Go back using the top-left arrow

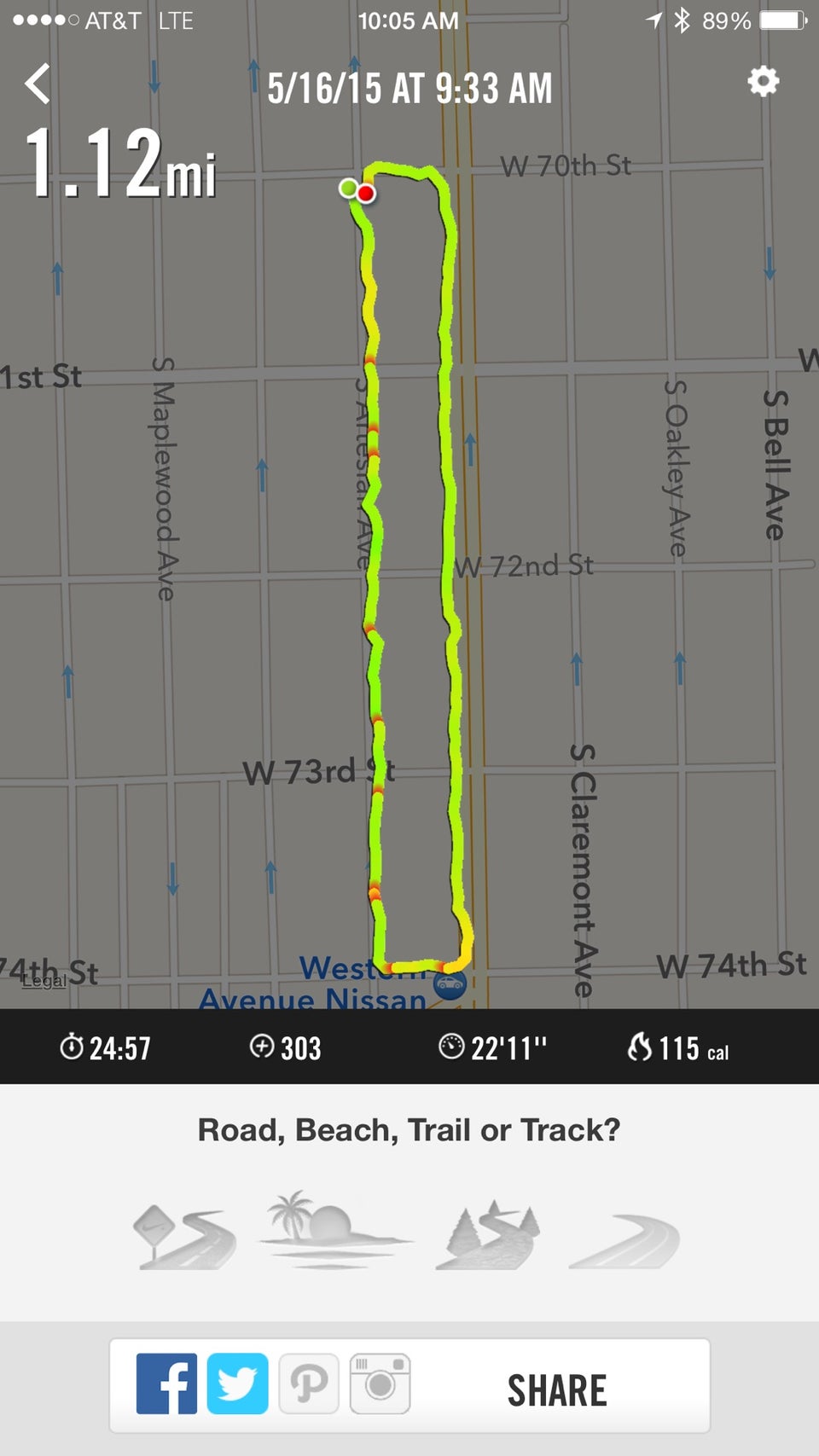tap(38, 84)
